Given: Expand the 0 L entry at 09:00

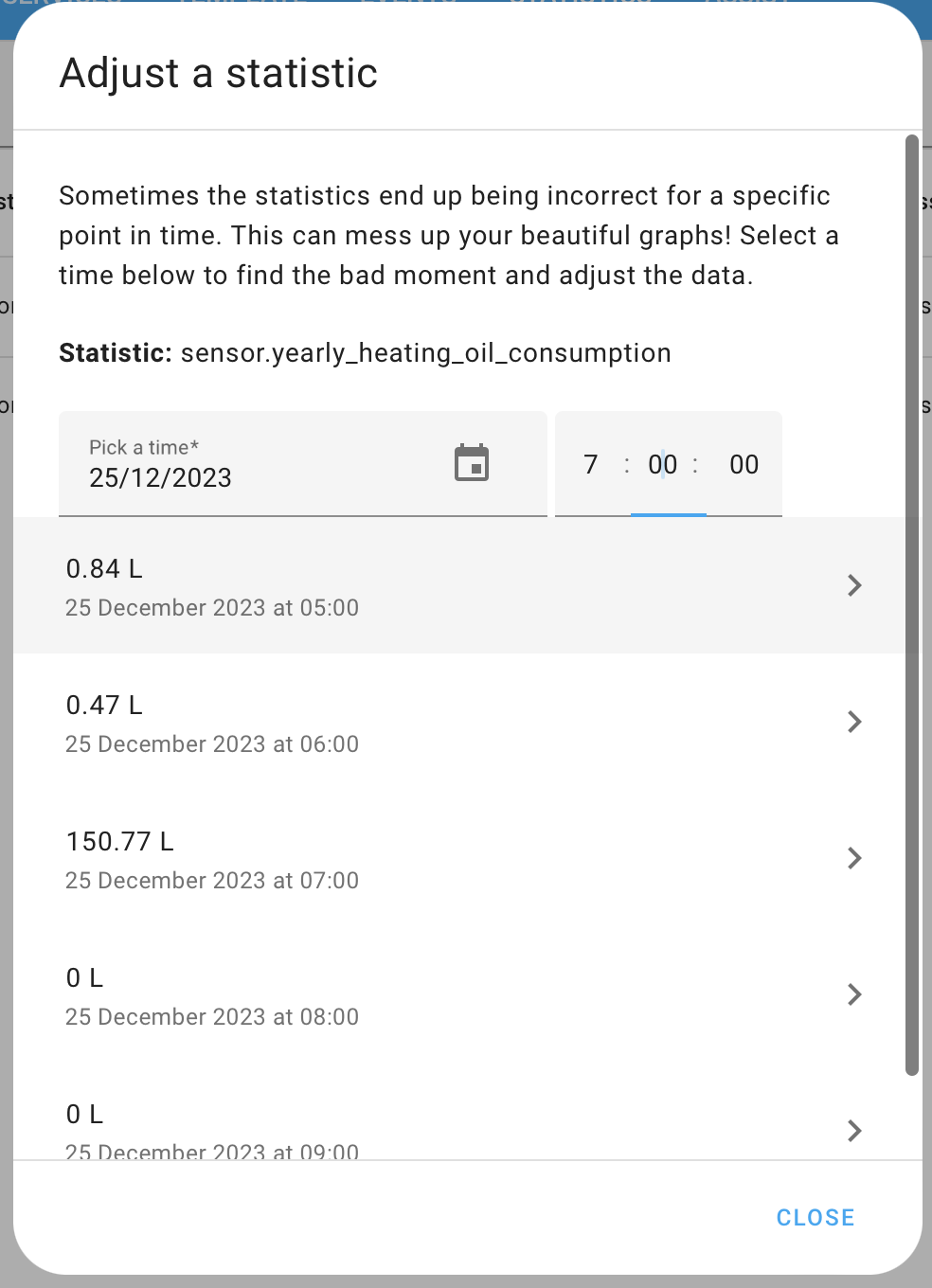Looking at the screenshot, I should 853,1131.
